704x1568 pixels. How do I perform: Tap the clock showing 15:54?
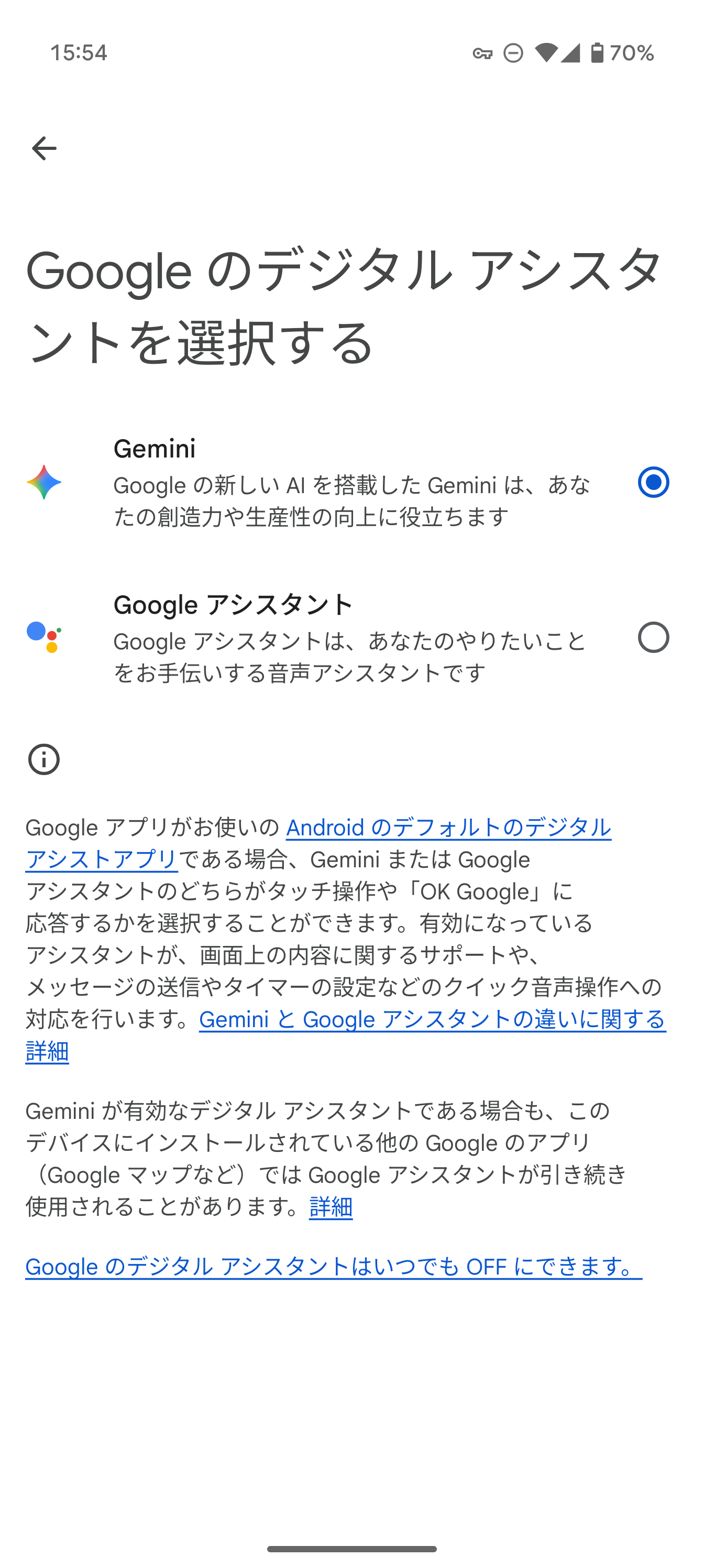80,53
